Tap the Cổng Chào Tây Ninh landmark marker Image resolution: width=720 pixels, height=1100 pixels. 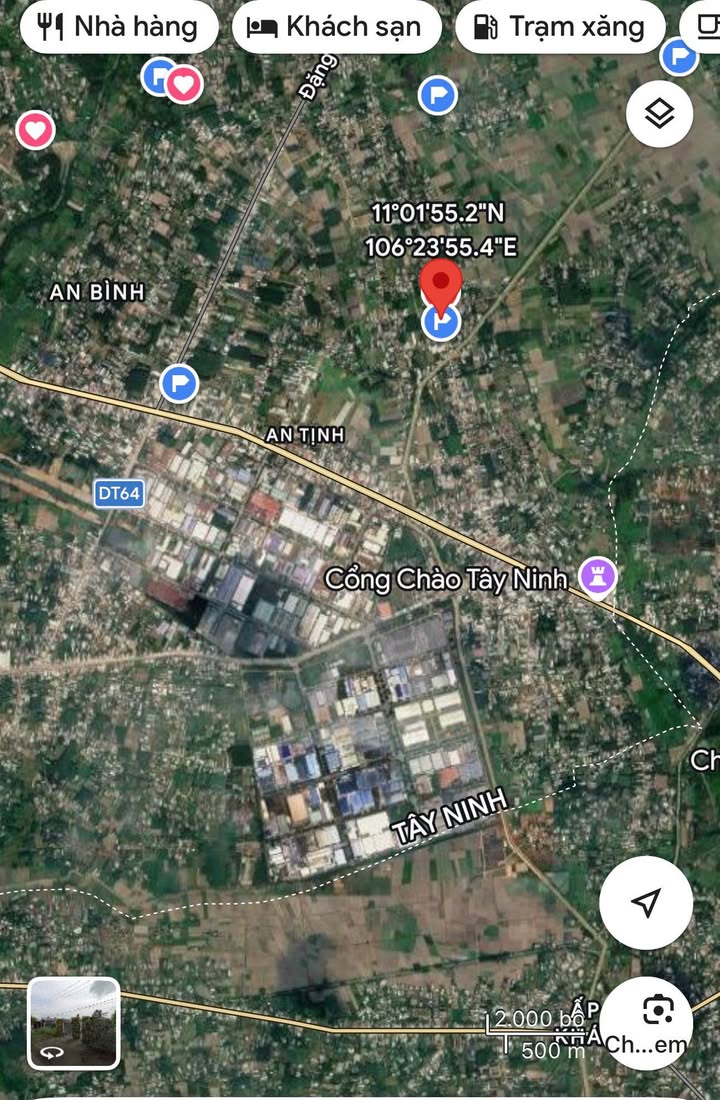[x=598, y=577]
